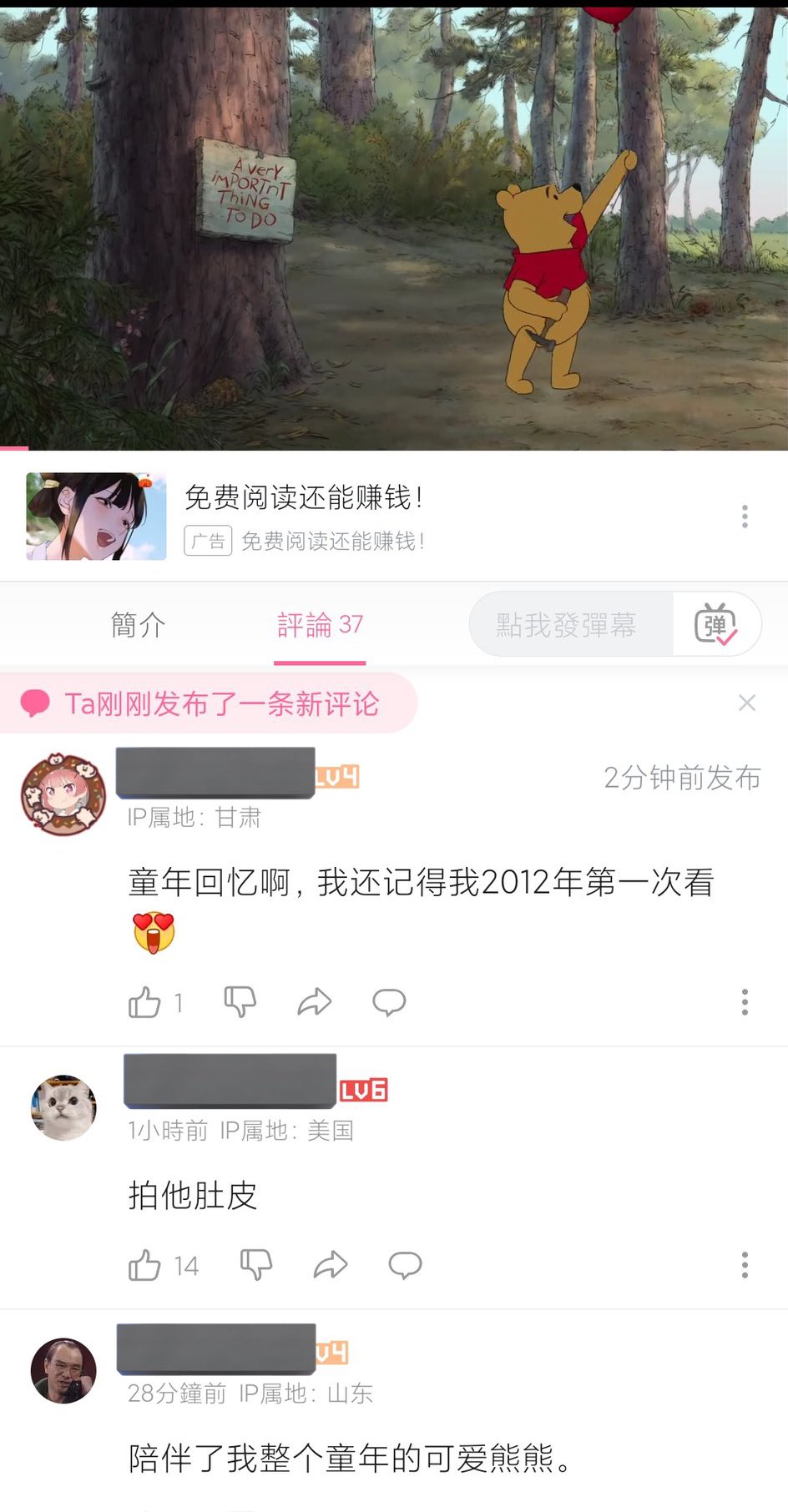The height and width of the screenshot is (1512, 788).
Task: Share the 拍他肚皮 comment
Action: [x=331, y=1266]
